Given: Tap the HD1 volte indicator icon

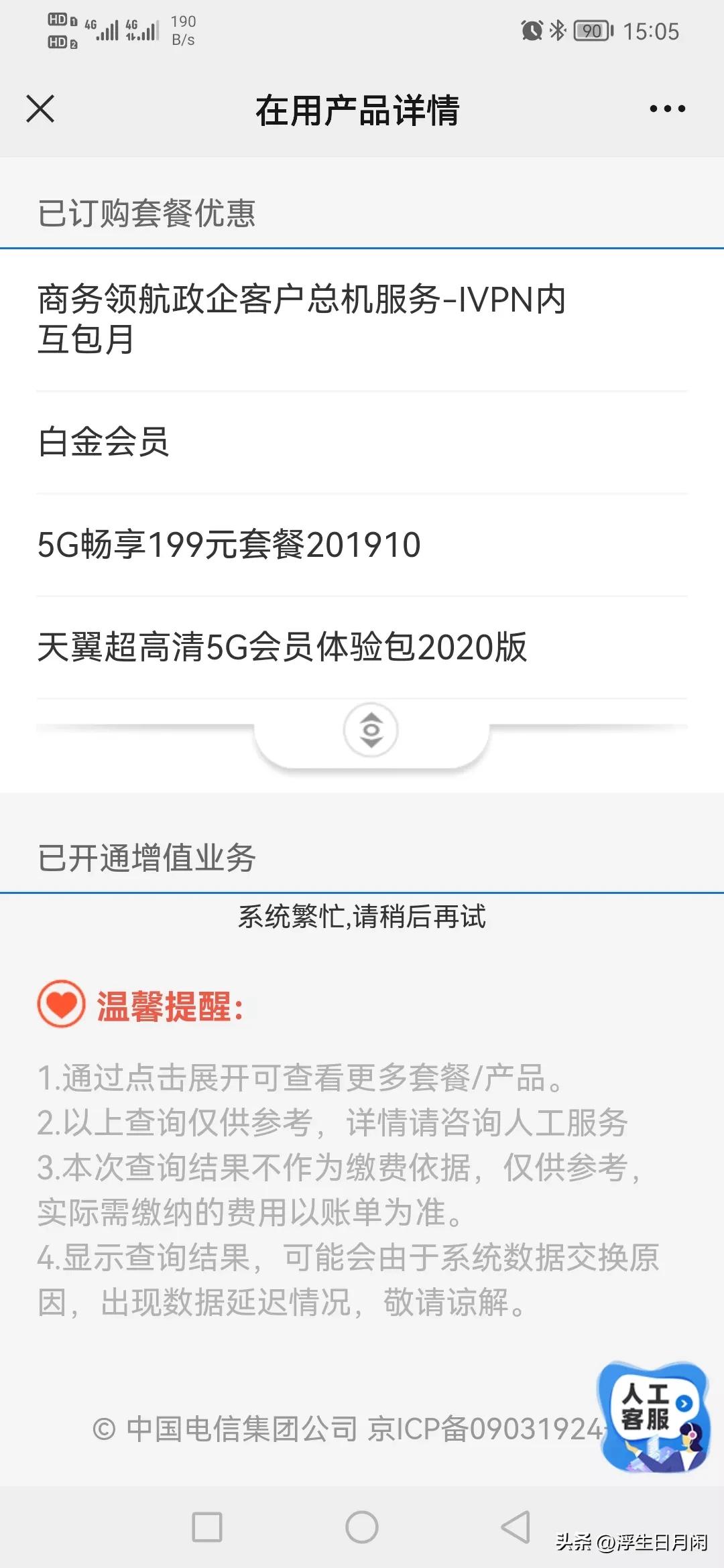Looking at the screenshot, I should [x=57, y=20].
